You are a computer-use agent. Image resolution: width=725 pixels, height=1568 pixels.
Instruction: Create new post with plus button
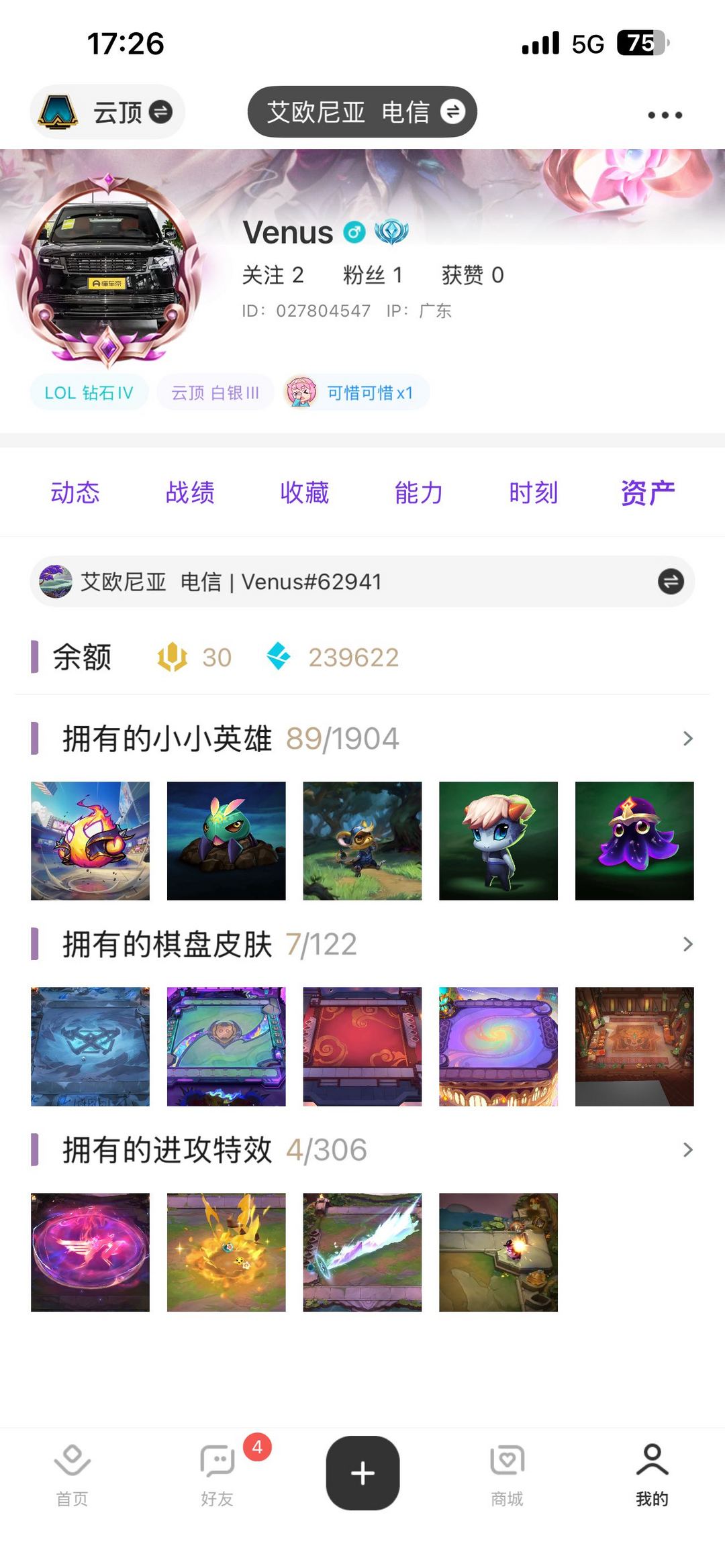click(x=362, y=1473)
